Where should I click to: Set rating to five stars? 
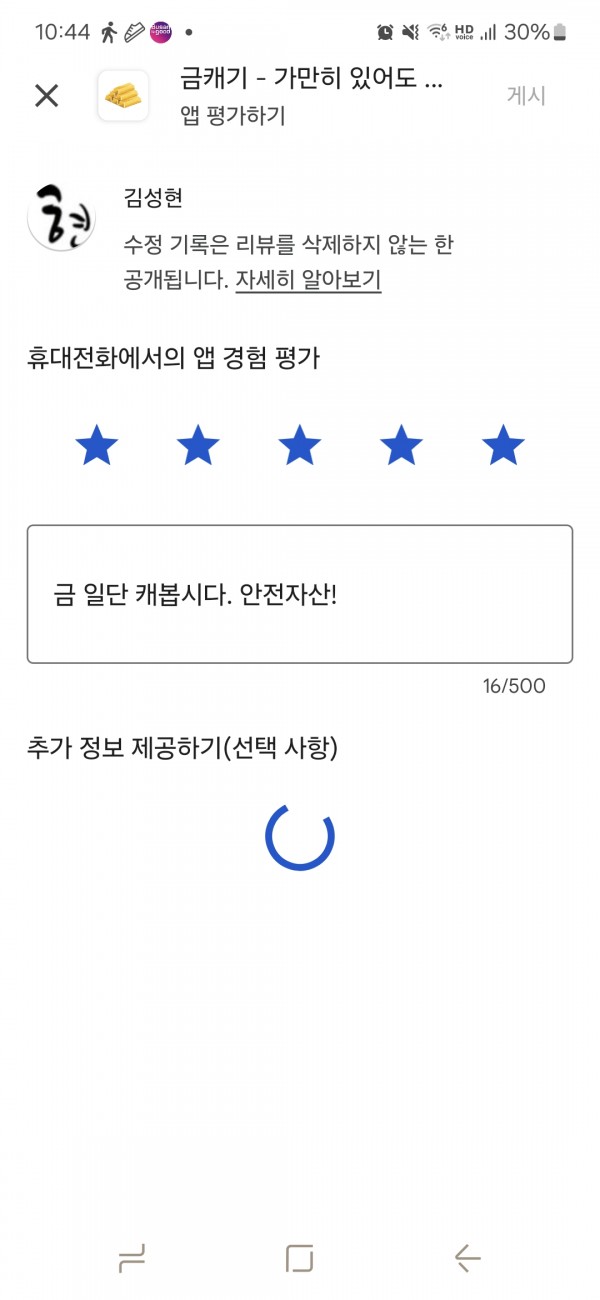503,445
